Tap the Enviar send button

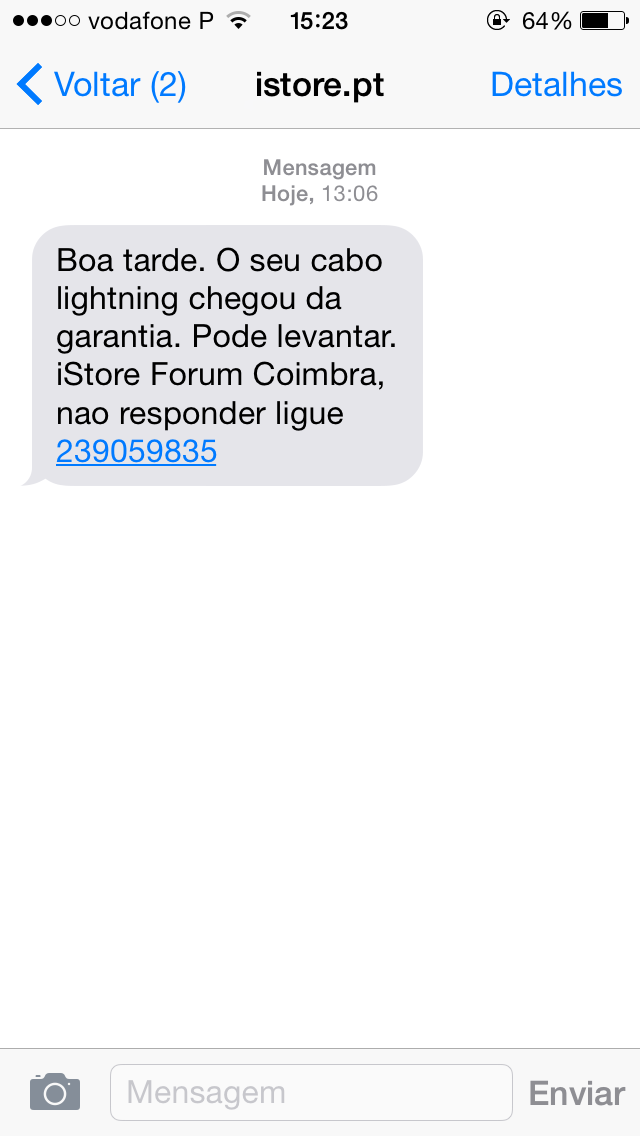576,1093
